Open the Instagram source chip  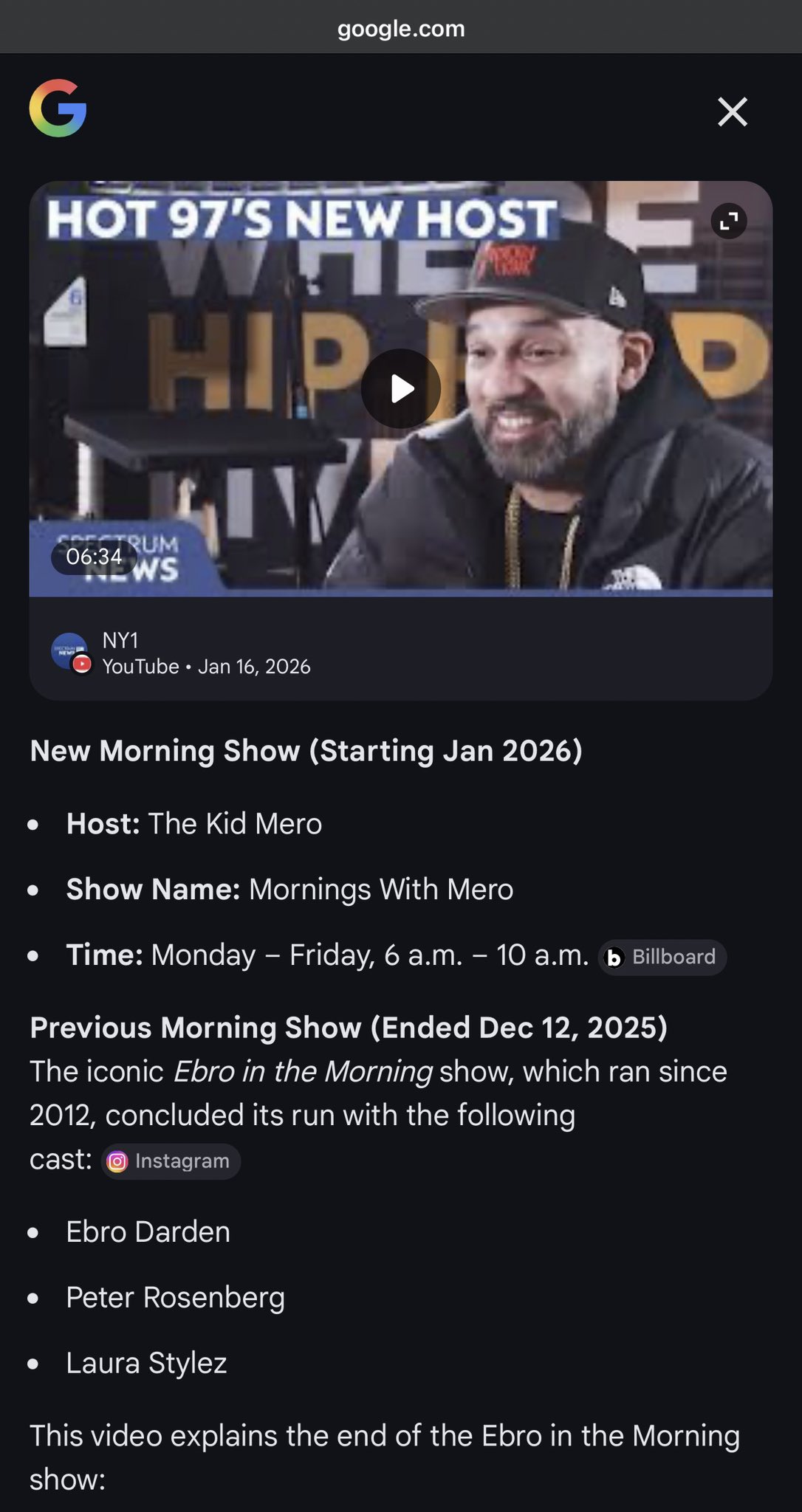pos(171,1161)
